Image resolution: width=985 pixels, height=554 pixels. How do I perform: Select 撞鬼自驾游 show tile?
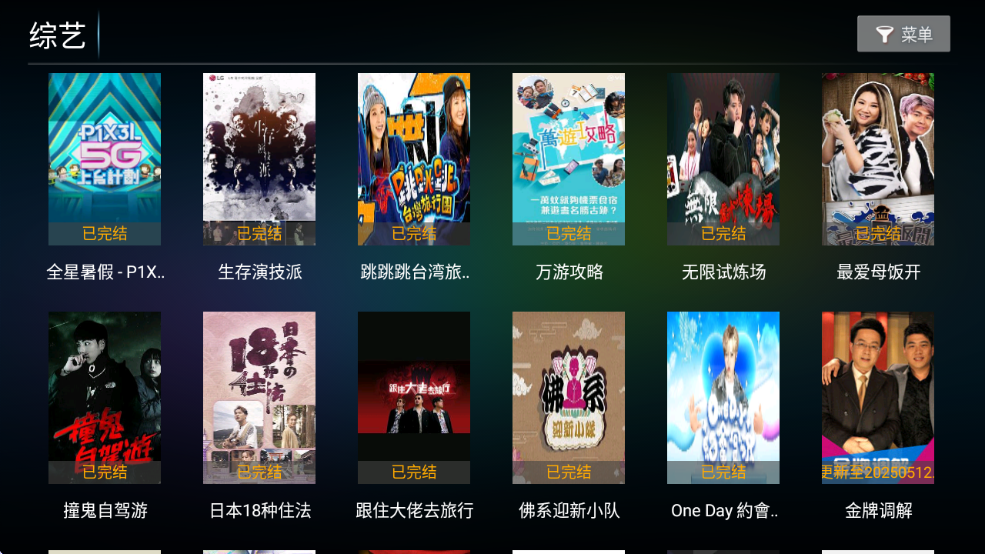105,398
